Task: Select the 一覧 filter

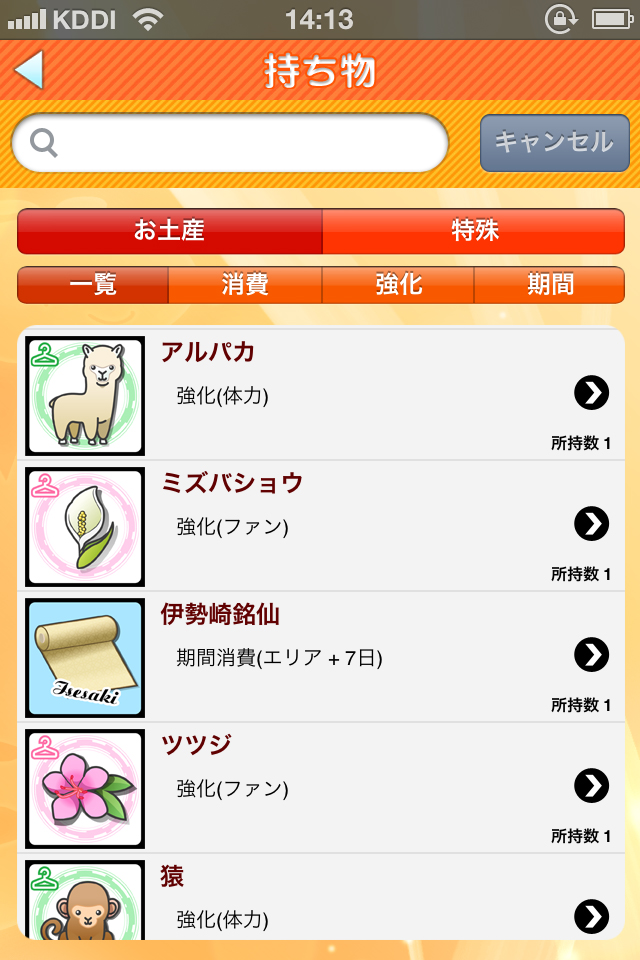Action: pyautogui.click(x=93, y=285)
